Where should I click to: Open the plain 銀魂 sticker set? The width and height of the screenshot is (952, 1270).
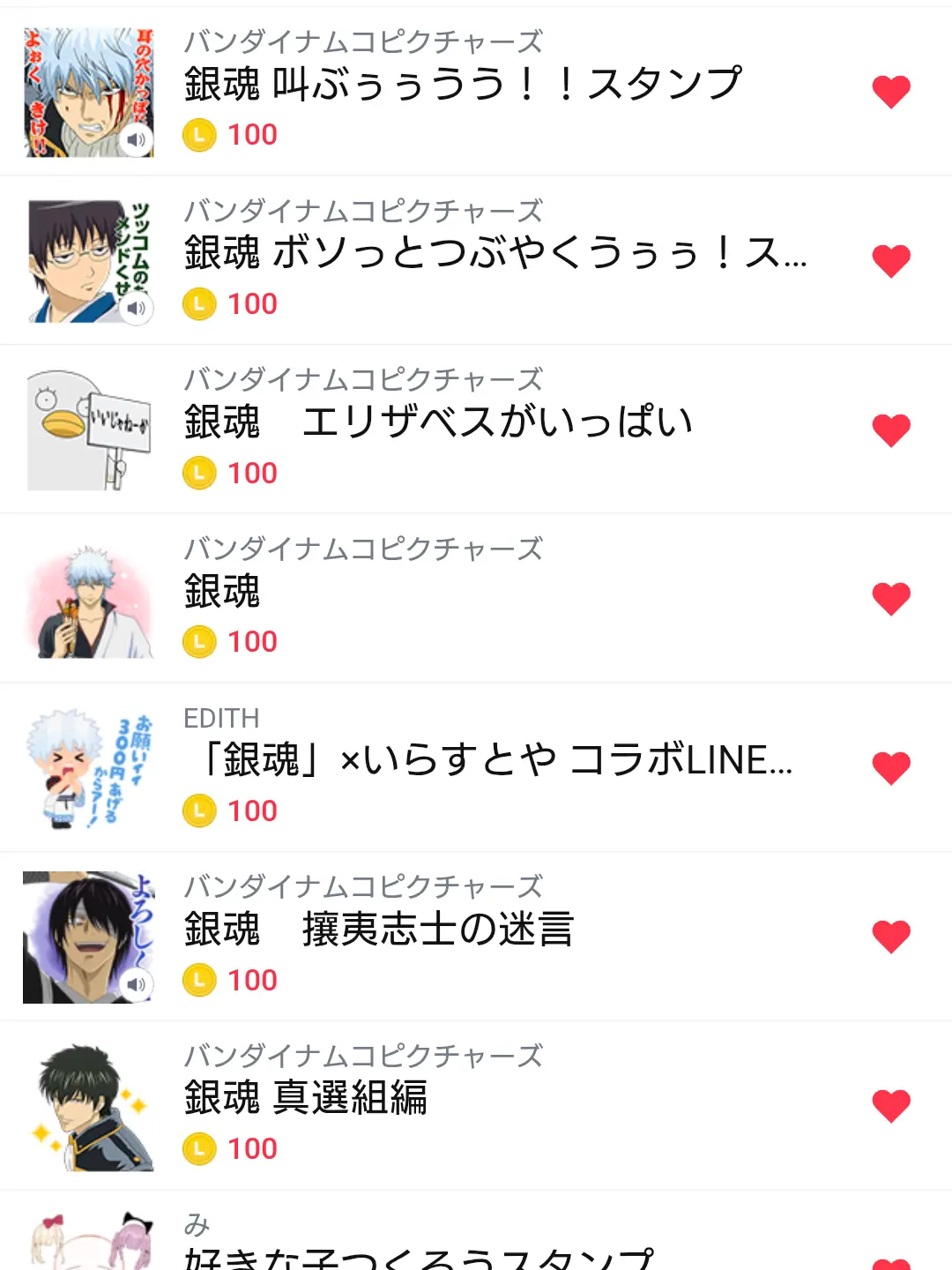click(x=222, y=591)
